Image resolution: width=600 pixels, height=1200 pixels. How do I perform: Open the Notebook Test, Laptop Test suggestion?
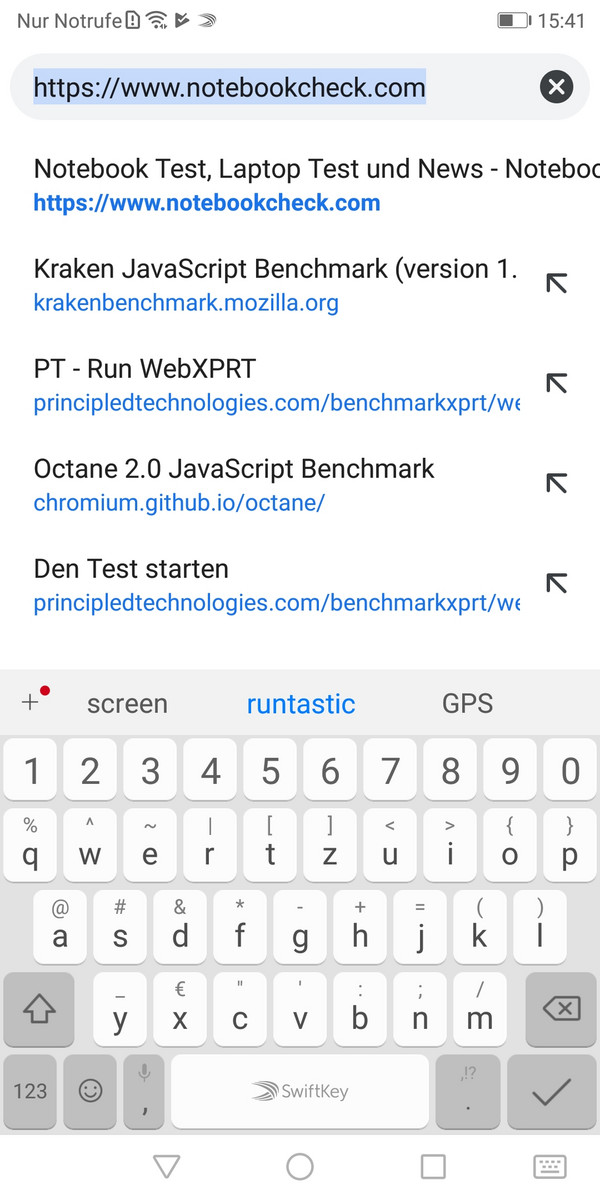(300, 185)
